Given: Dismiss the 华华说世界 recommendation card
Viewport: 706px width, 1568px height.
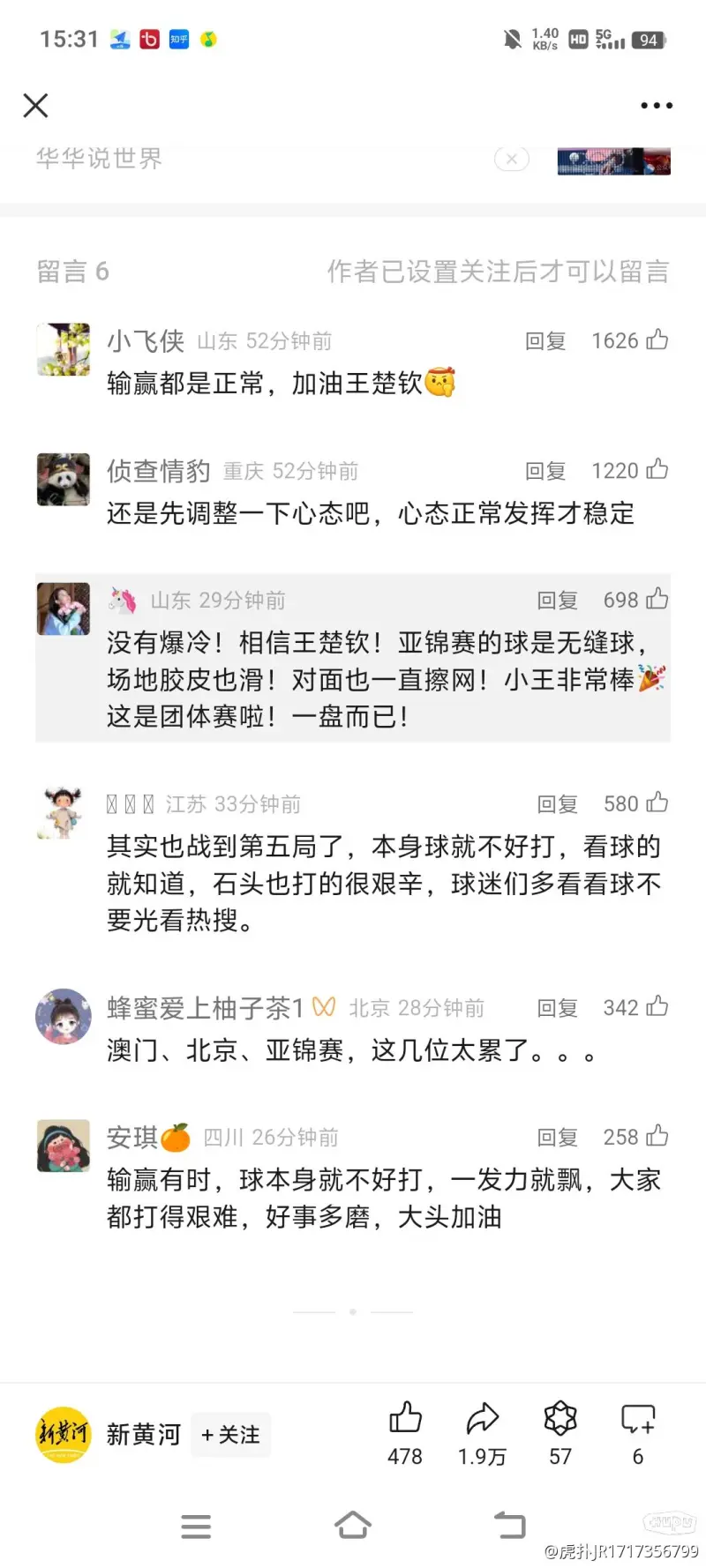Looking at the screenshot, I should click(511, 160).
